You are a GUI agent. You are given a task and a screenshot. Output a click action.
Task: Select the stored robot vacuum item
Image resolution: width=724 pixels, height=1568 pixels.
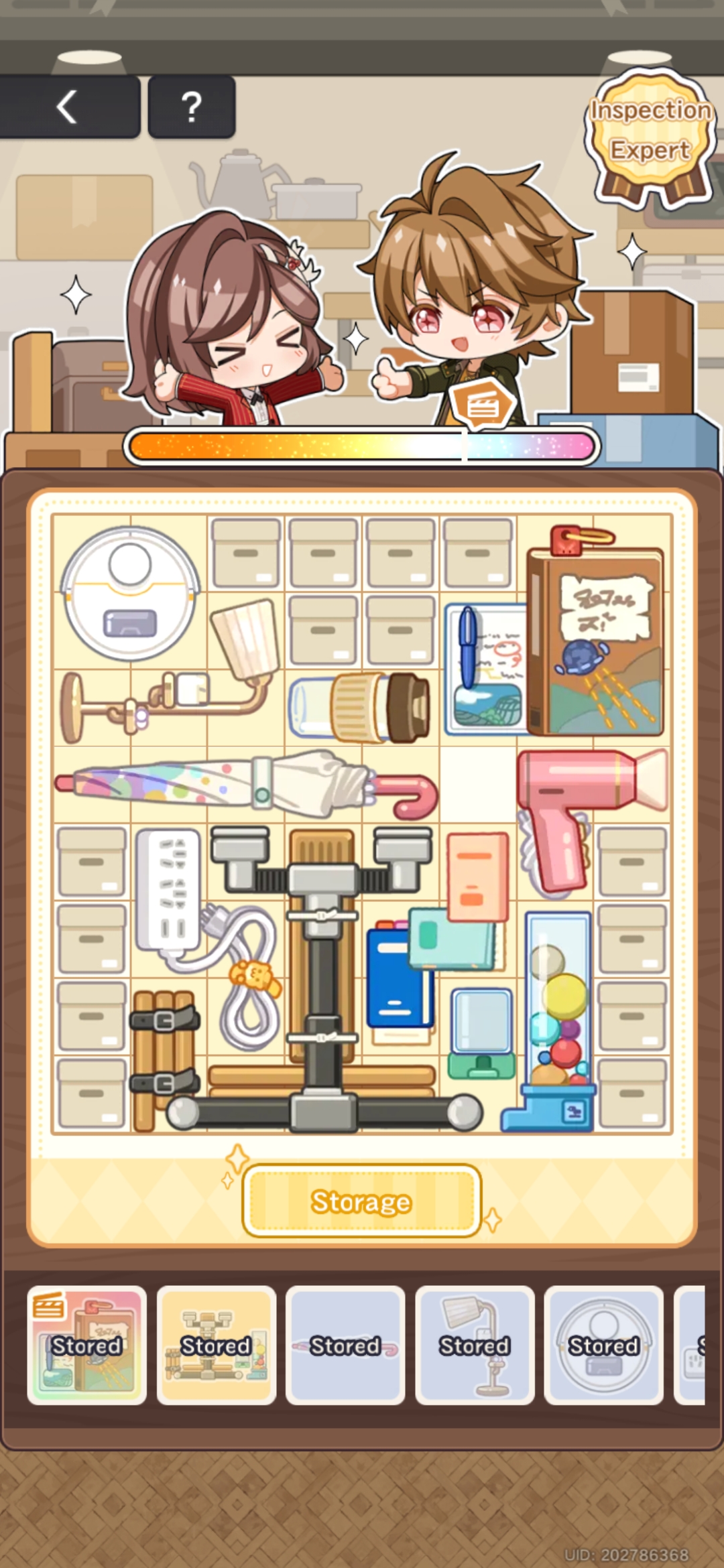coord(603,1345)
